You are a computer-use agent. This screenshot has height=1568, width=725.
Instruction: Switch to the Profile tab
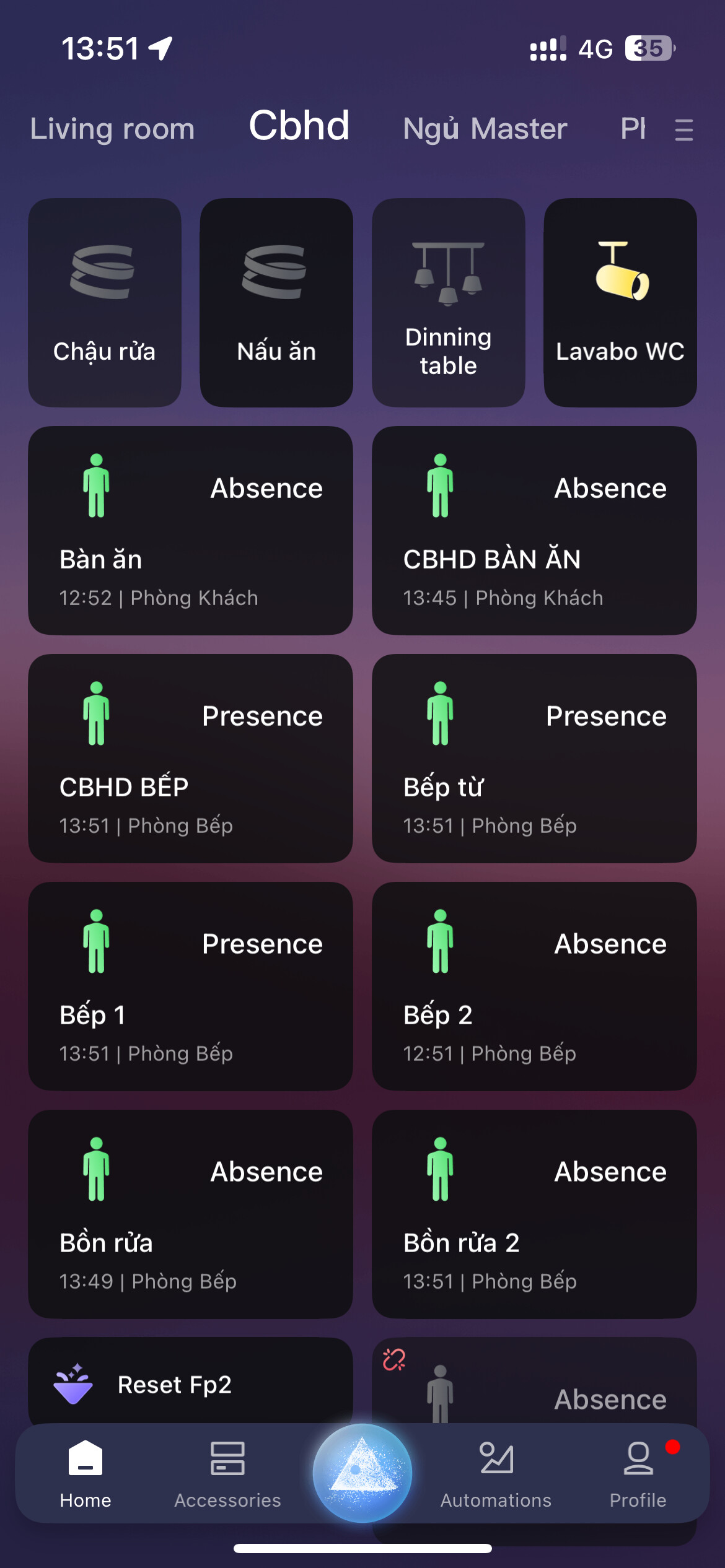point(638,1474)
